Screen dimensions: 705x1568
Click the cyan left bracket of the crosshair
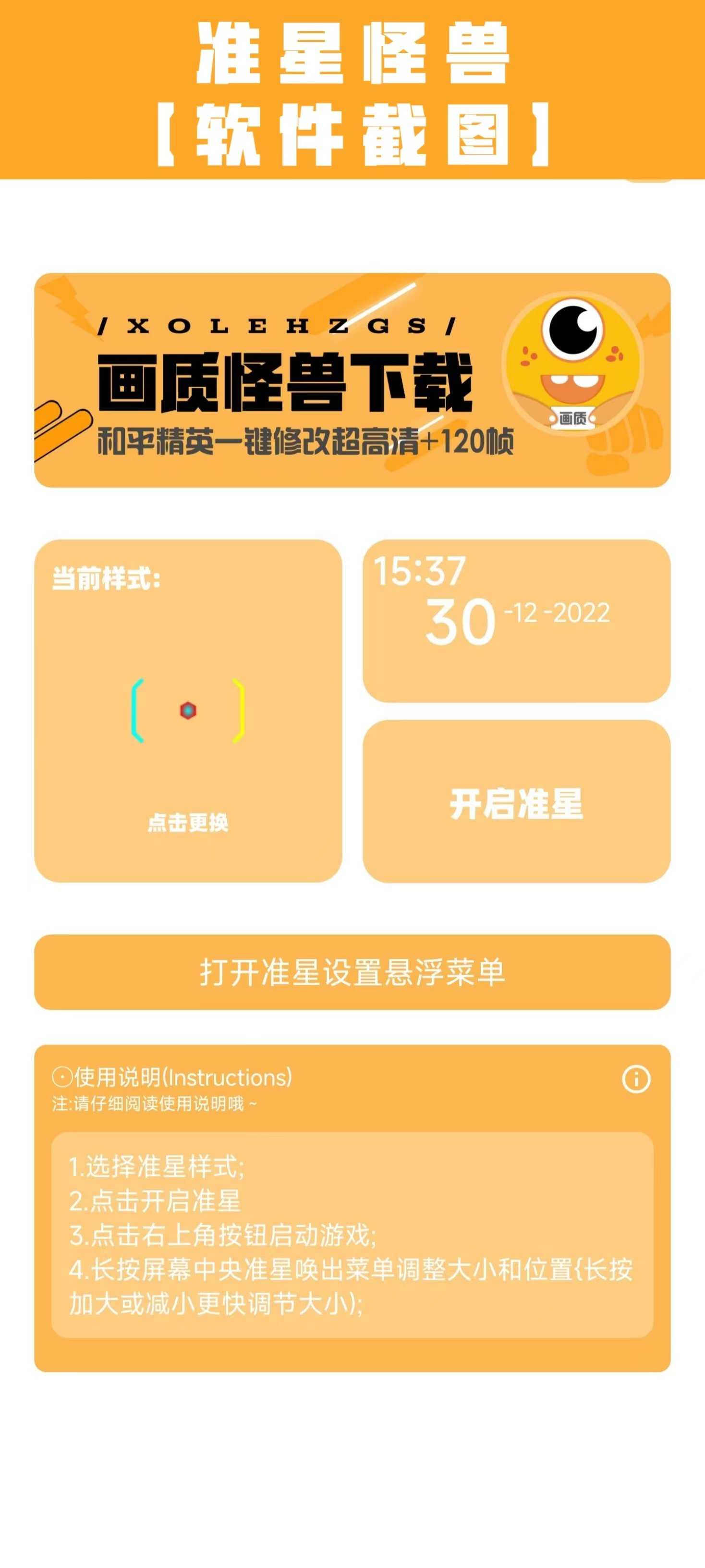(x=135, y=709)
